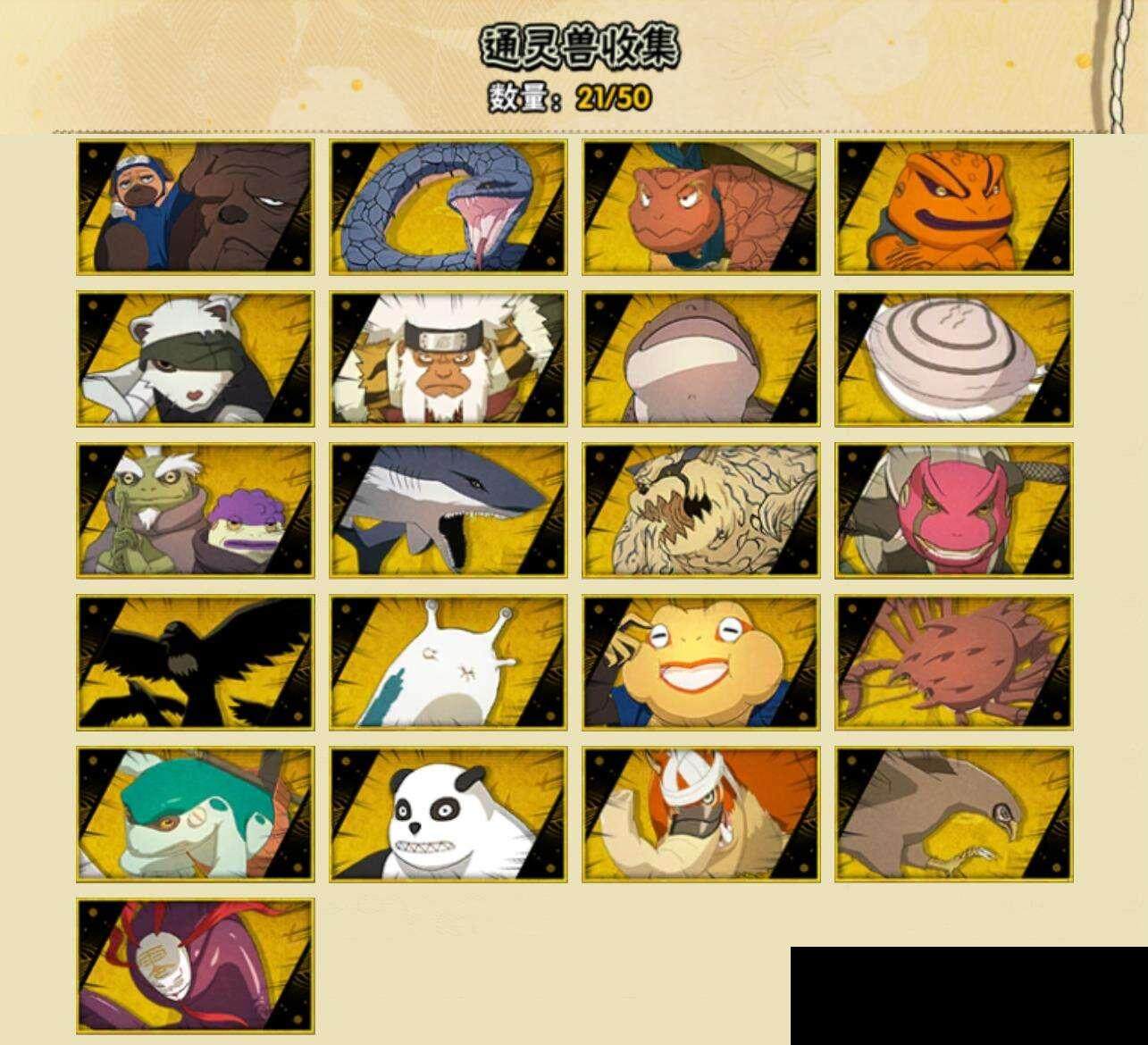Select the grey shark summon card
This screenshot has height=1045, width=1148.
tap(448, 510)
